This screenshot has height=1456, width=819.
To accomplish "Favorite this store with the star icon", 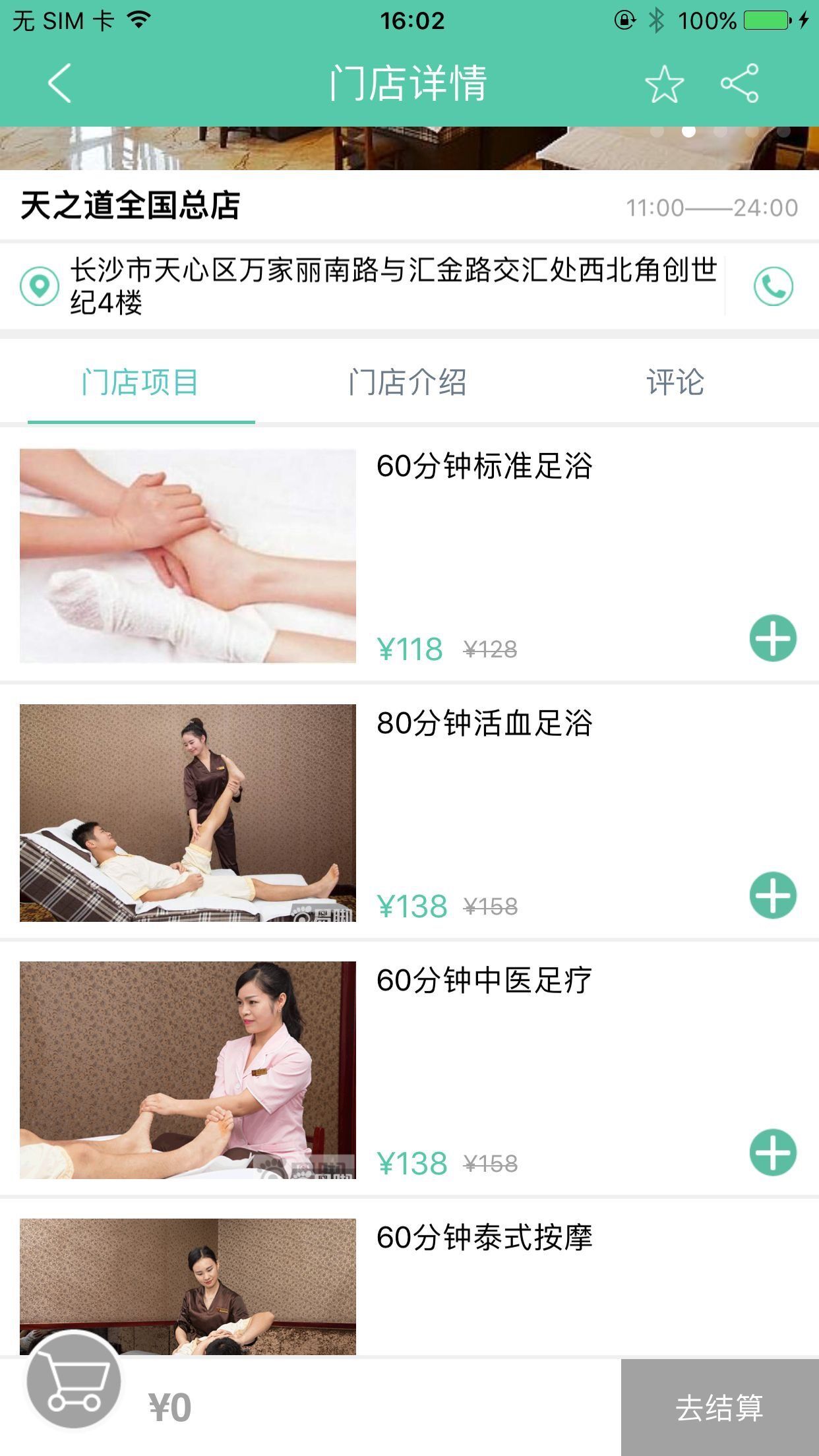I will pyautogui.click(x=664, y=84).
